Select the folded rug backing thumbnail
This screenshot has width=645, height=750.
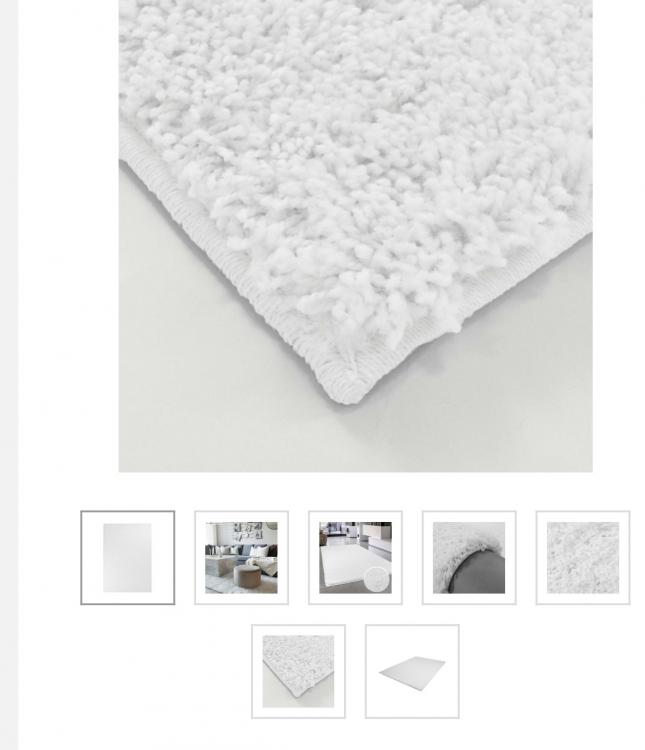coord(469,558)
